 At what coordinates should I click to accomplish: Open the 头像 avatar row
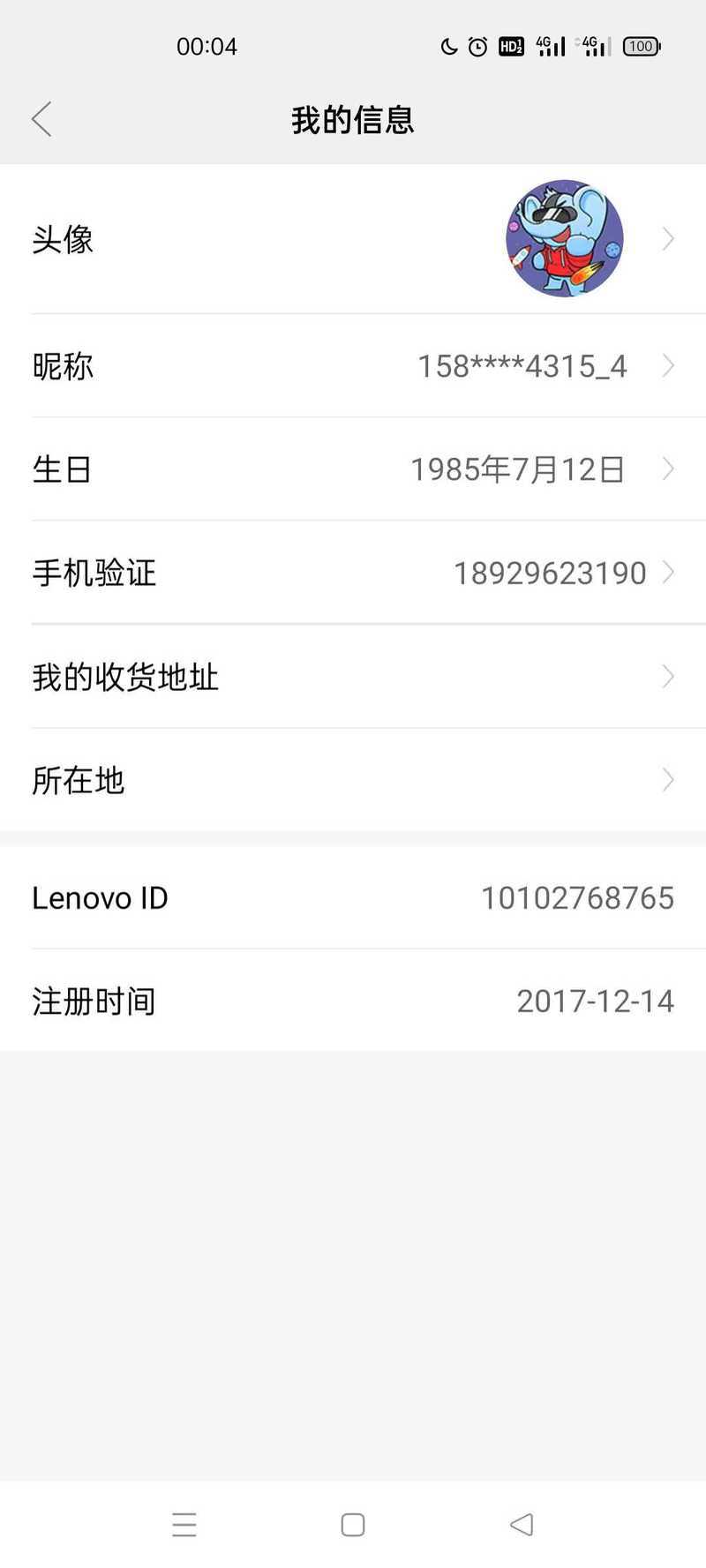point(353,238)
